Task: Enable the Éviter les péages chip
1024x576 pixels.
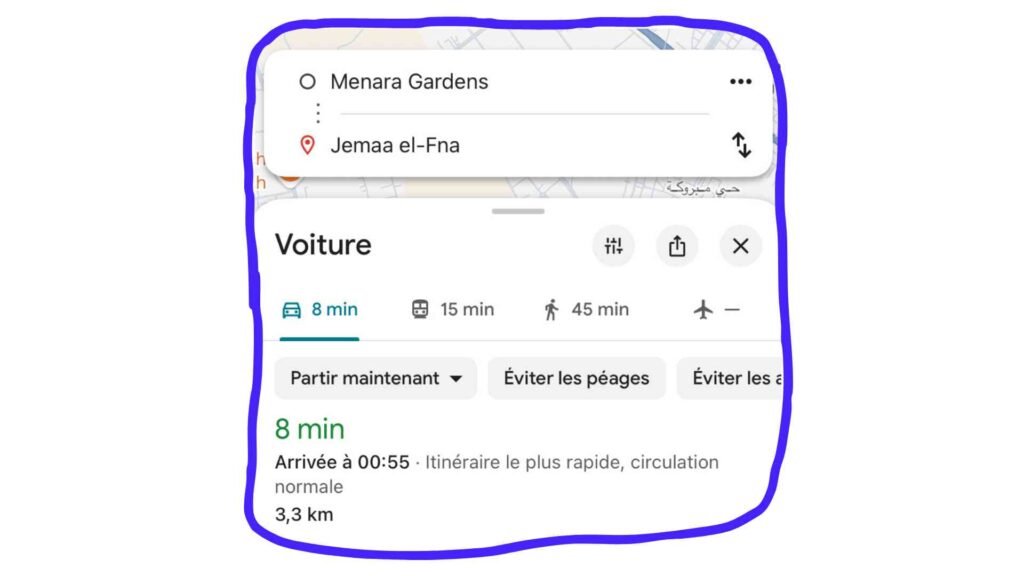Action: click(x=576, y=378)
